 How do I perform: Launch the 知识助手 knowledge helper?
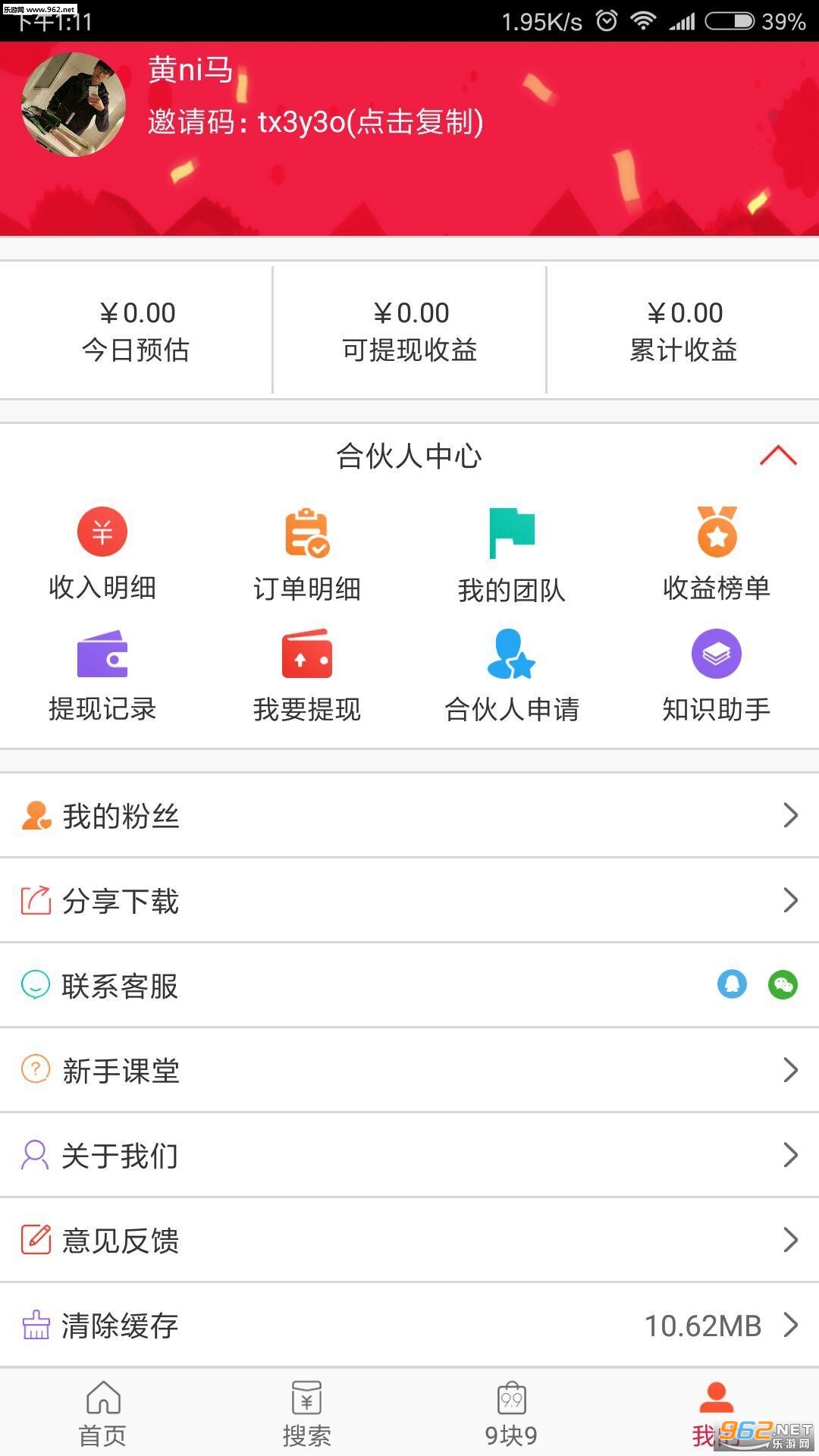[x=717, y=675]
